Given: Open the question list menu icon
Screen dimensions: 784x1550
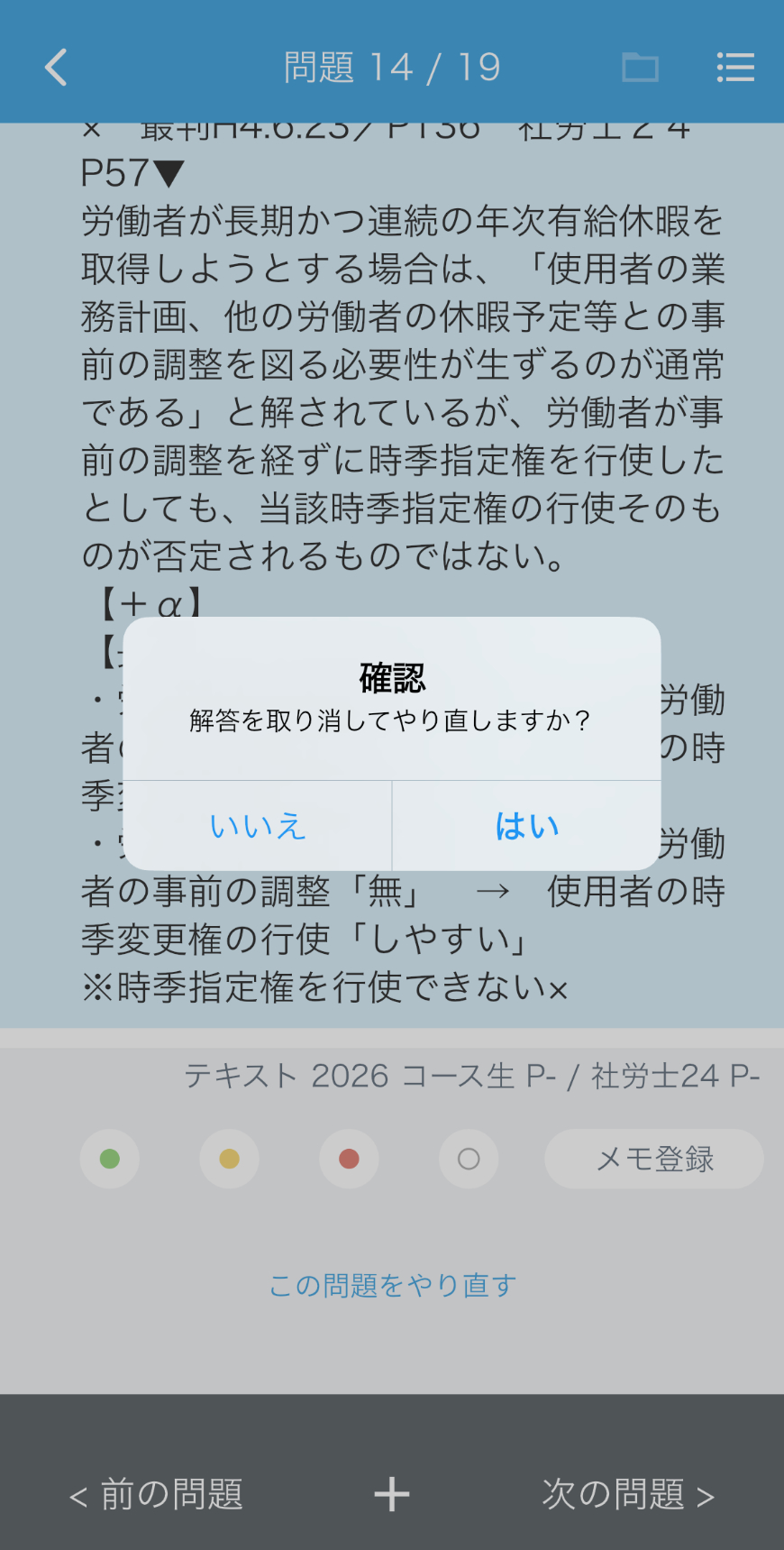Looking at the screenshot, I should [735, 68].
